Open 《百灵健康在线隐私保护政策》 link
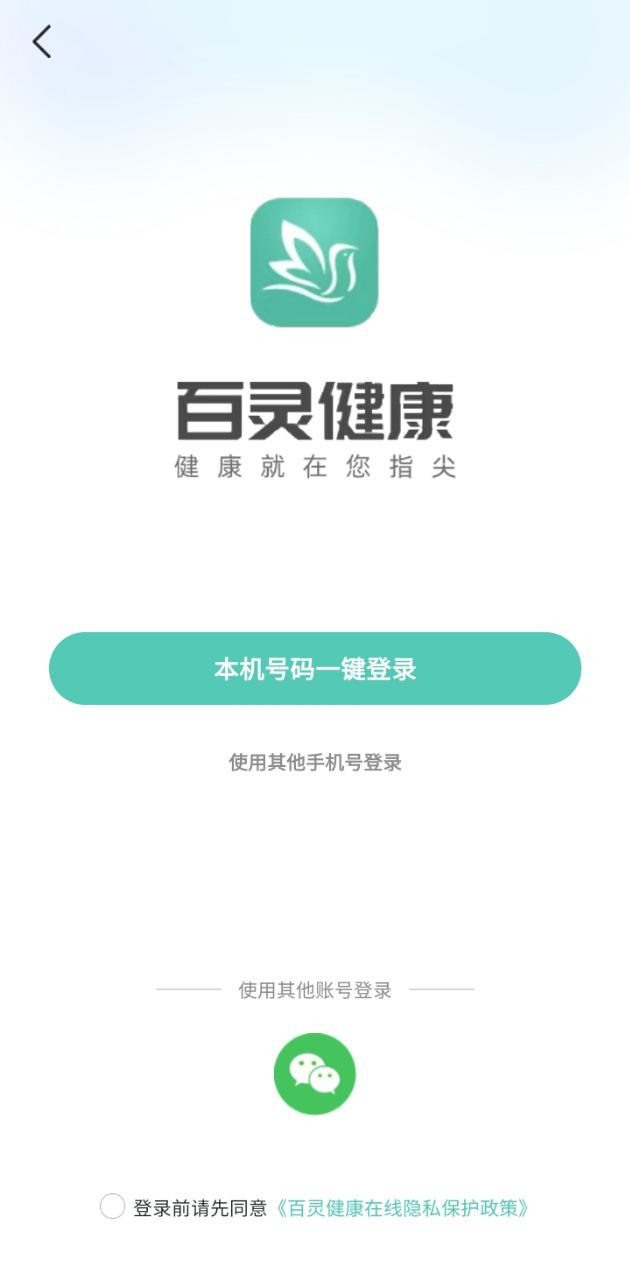 (x=402, y=1208)
